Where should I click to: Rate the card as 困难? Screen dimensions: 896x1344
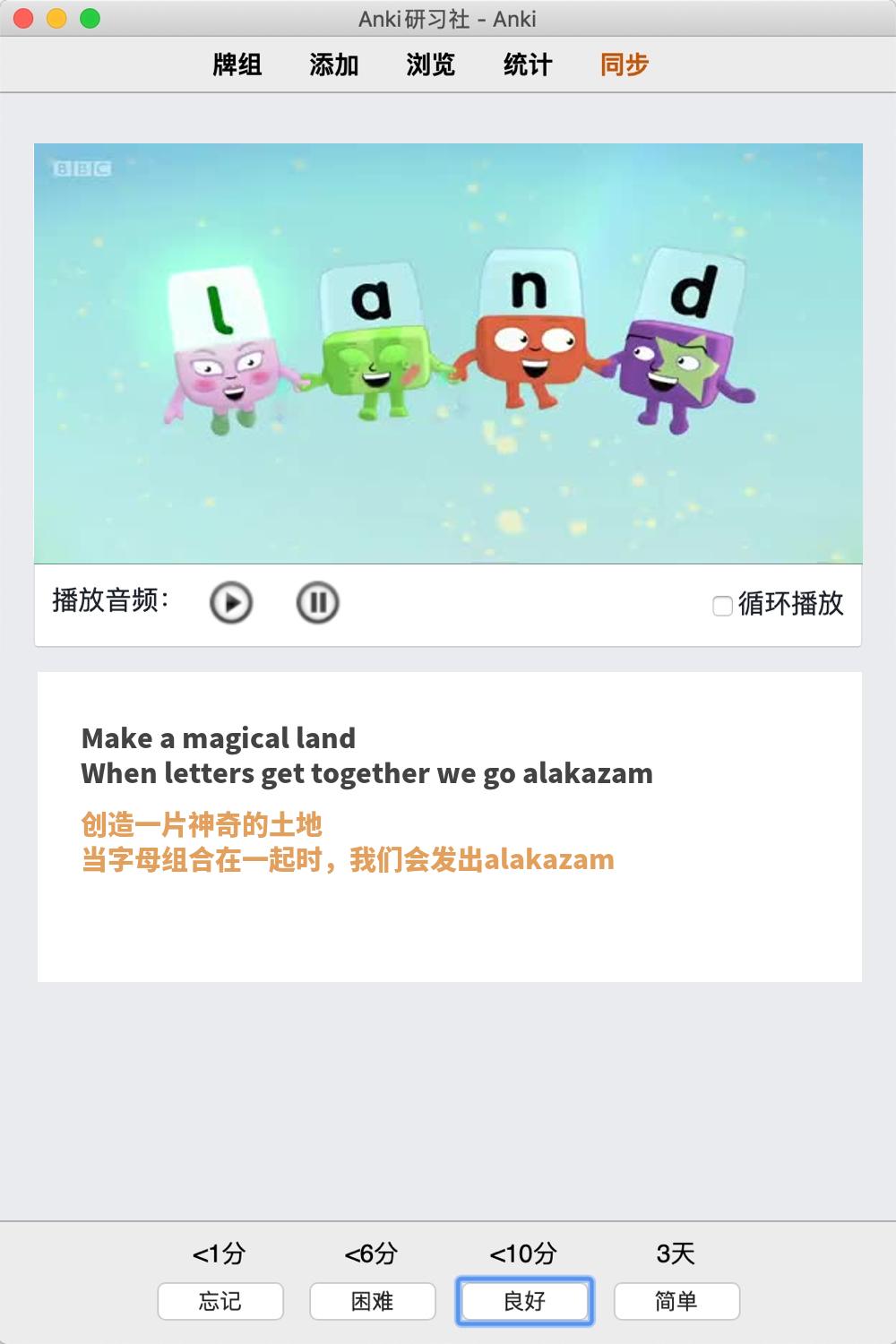point(373,1301)
